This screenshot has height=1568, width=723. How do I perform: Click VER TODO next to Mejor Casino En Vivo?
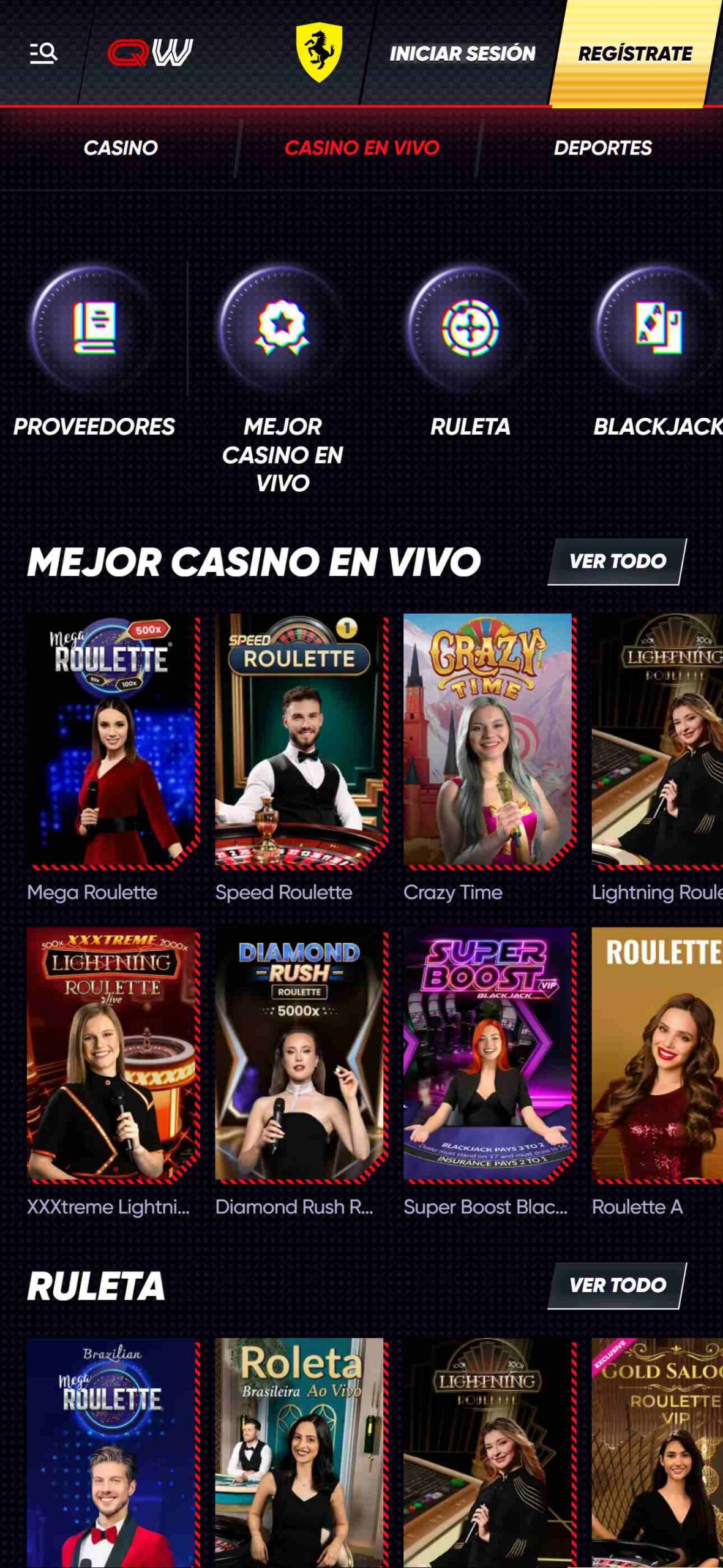(618, 560)
